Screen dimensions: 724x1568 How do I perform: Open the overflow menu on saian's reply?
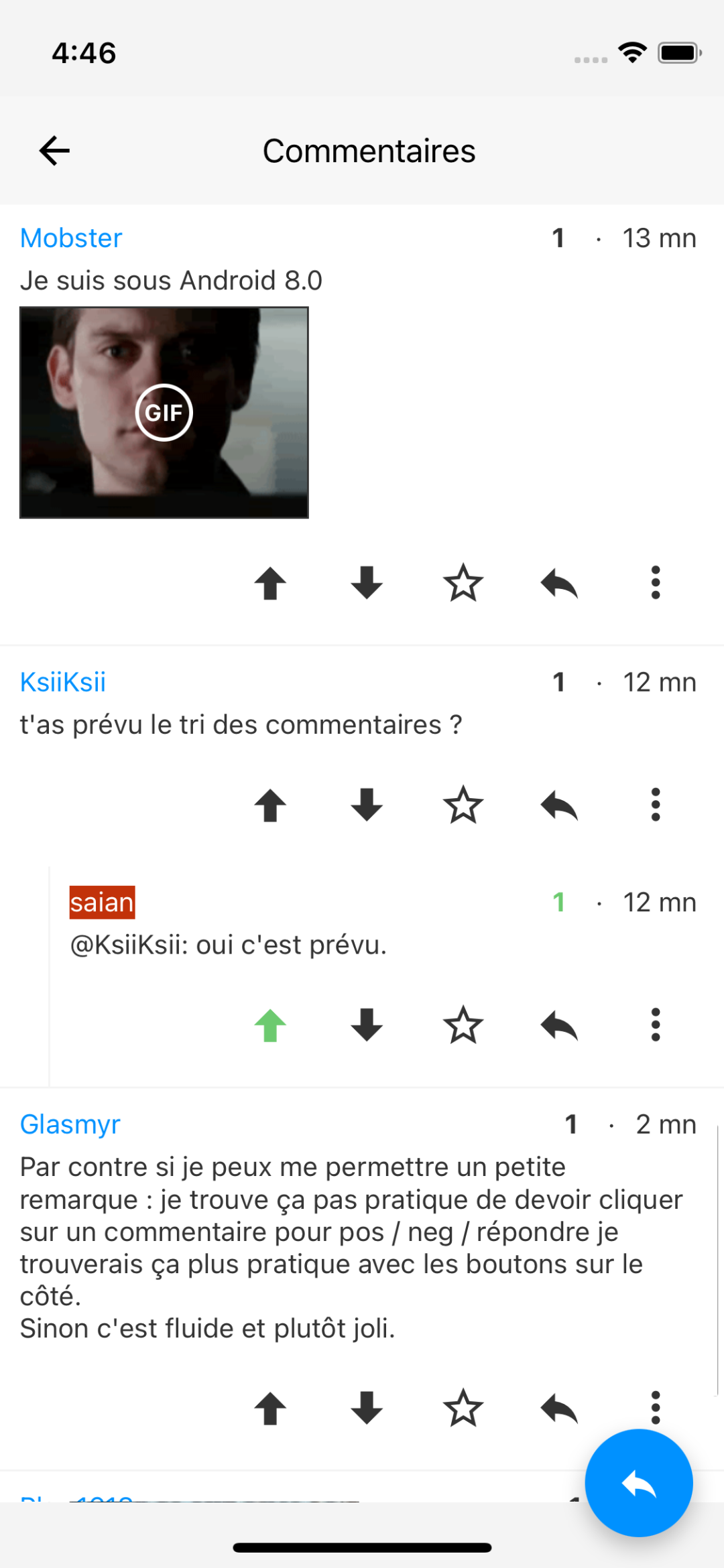point(656,1025)
